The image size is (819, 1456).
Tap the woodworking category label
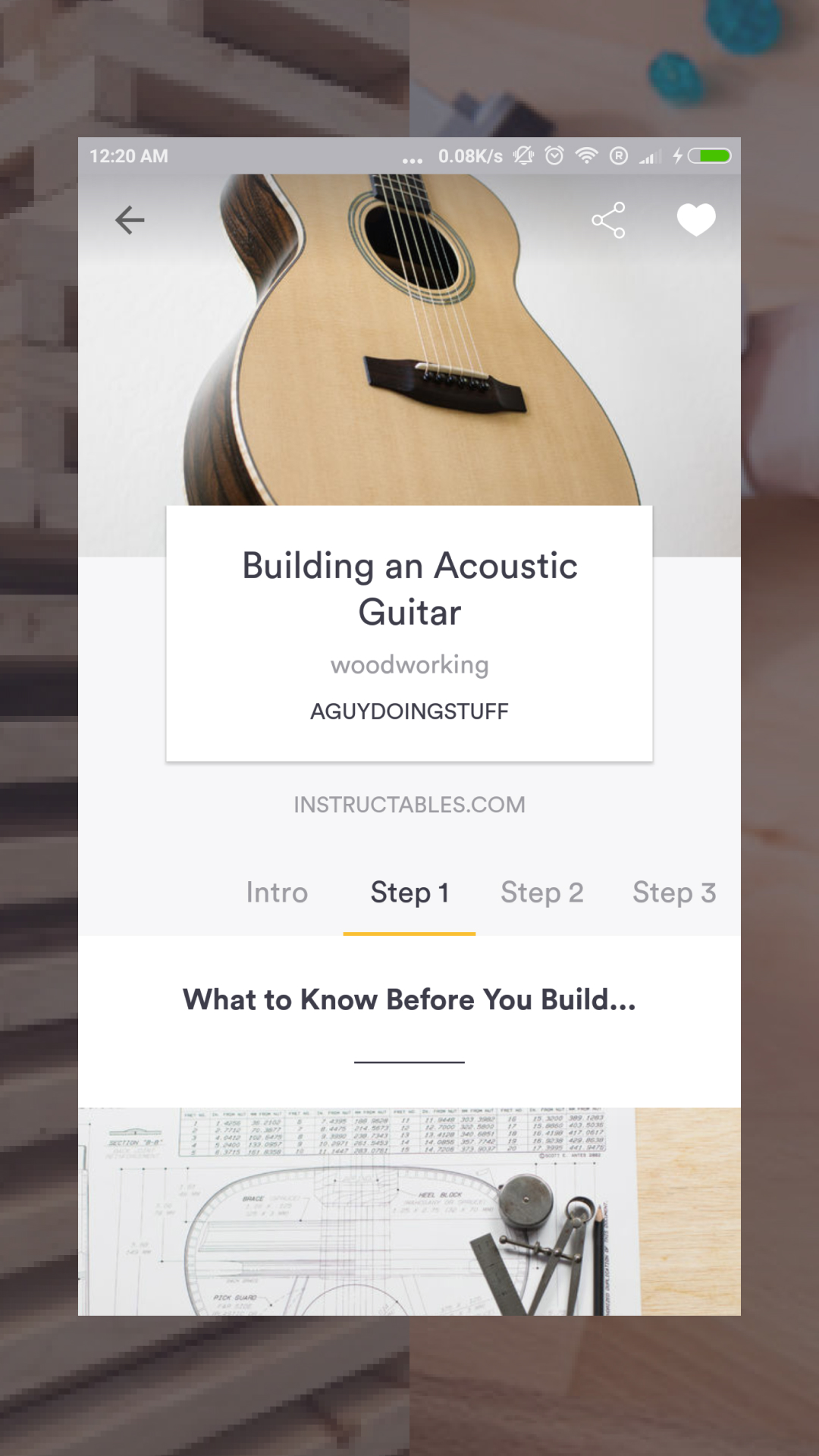(409, 665)
